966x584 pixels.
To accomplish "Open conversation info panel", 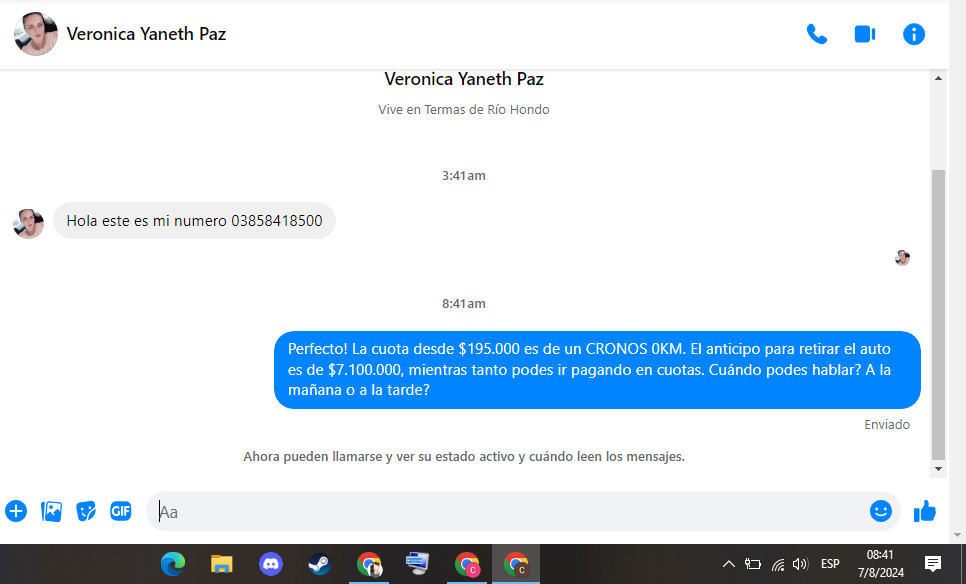I will coord(914,34).
